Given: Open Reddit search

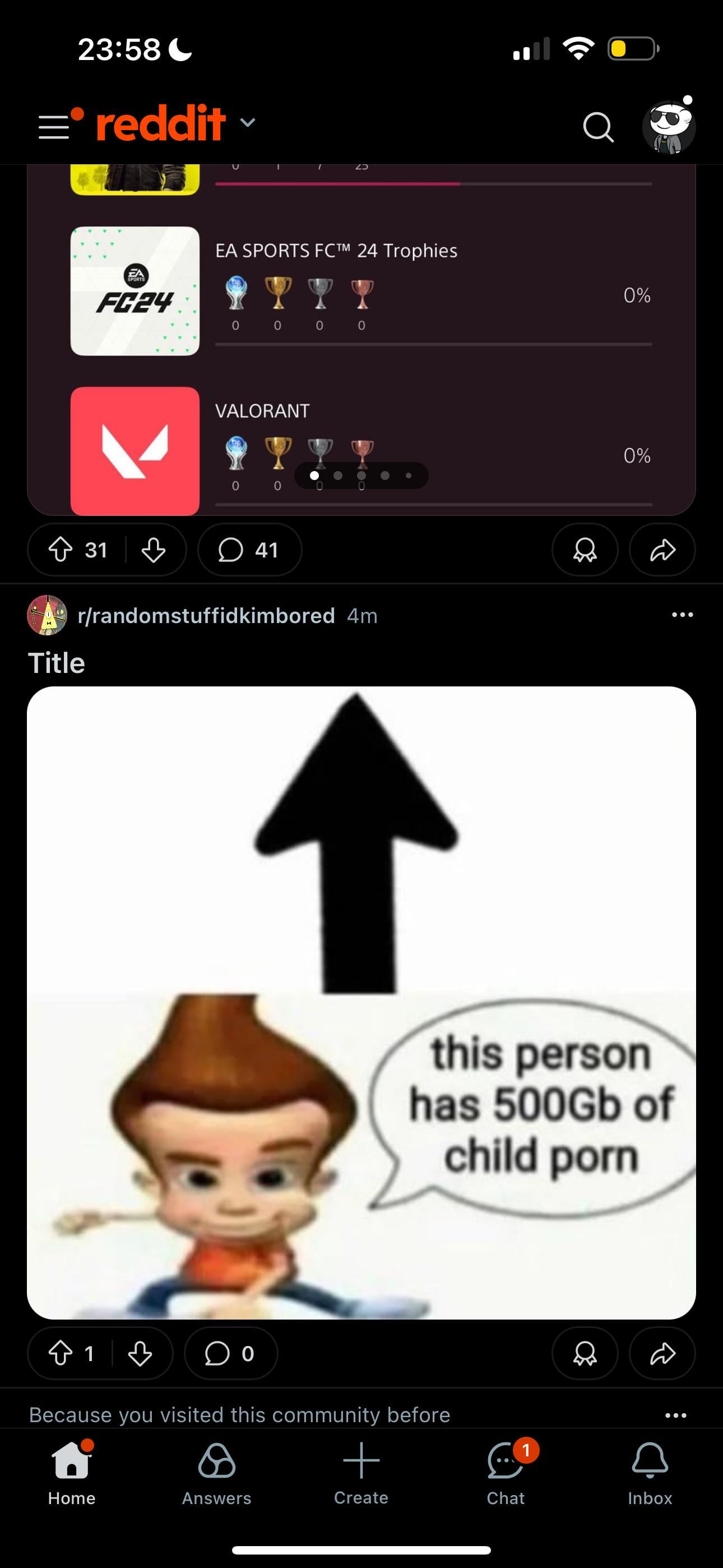Looking at the screenshot, I should (597, 127).
